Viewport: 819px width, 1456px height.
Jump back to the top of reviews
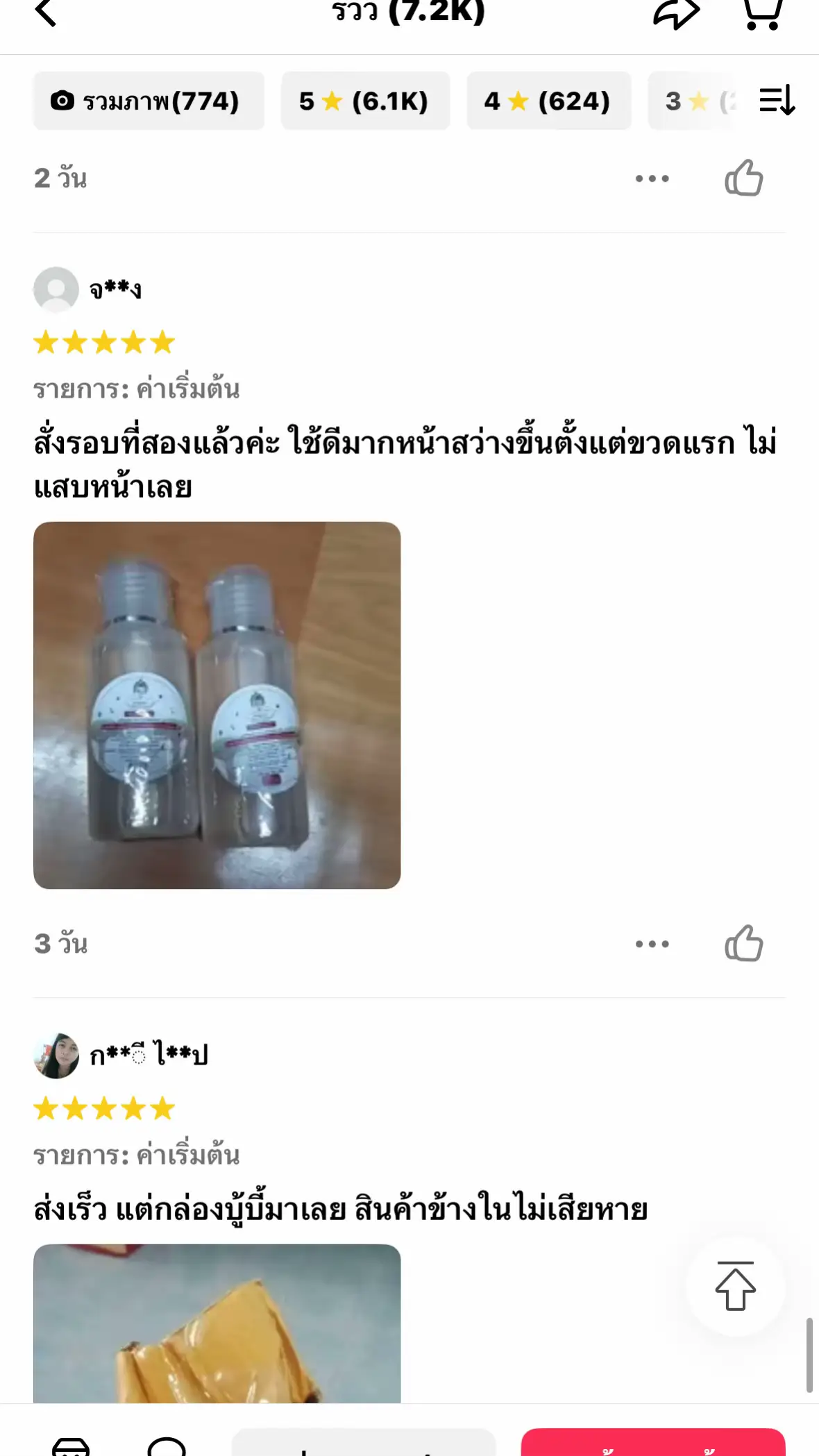coord(736,1287)
